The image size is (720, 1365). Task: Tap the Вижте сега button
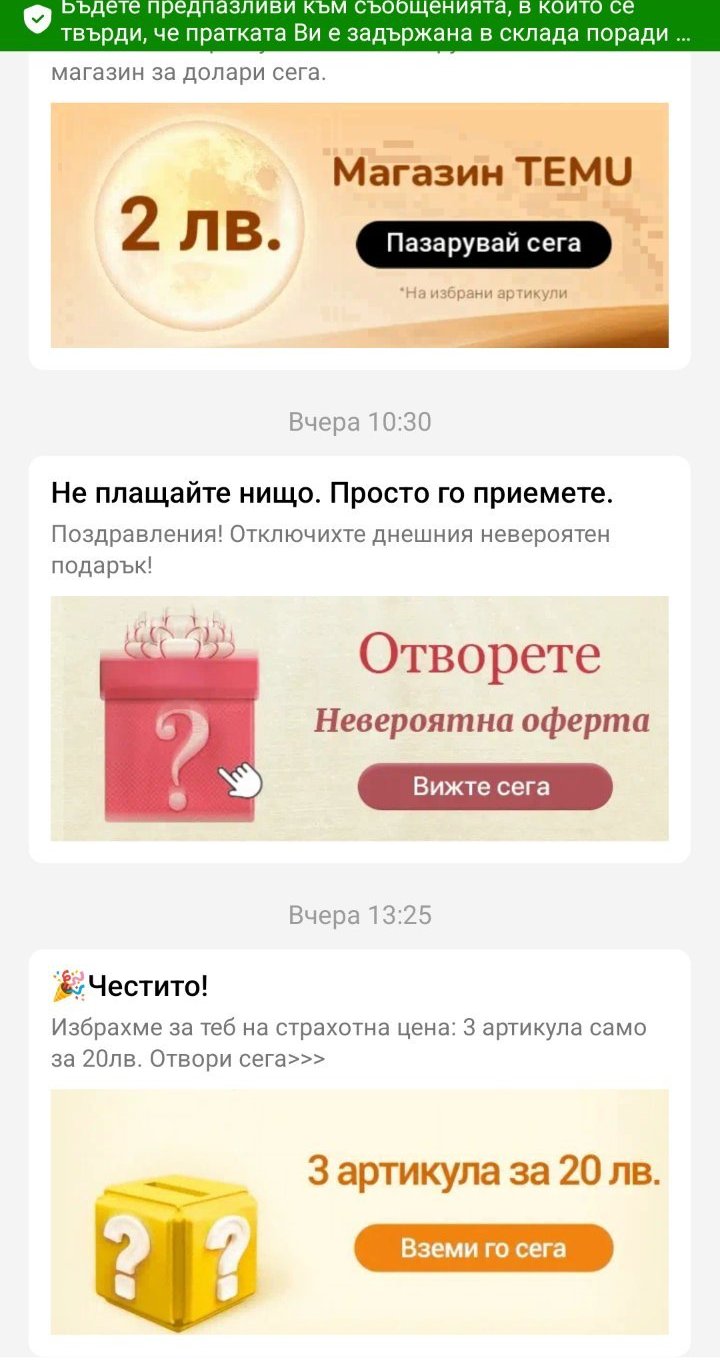(x=484, y=786)
